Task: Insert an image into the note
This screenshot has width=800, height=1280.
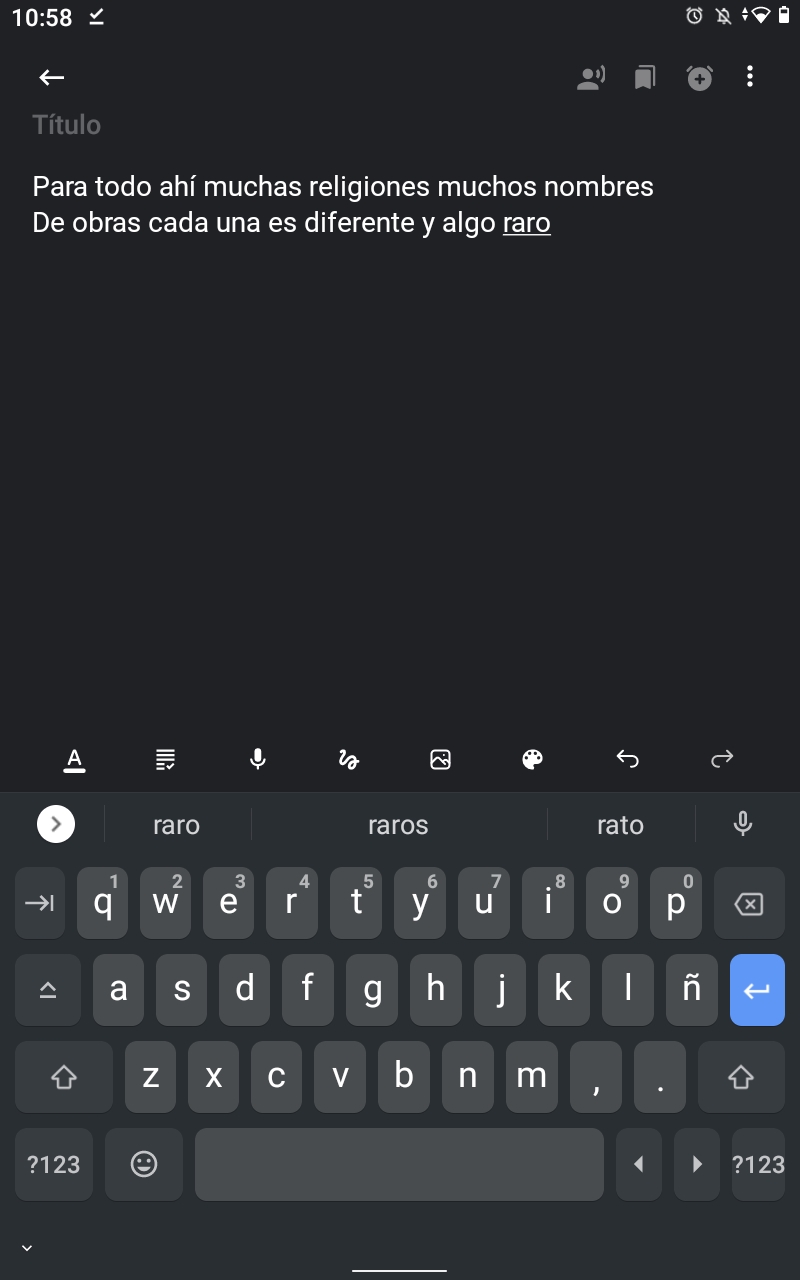Action: 441,760
